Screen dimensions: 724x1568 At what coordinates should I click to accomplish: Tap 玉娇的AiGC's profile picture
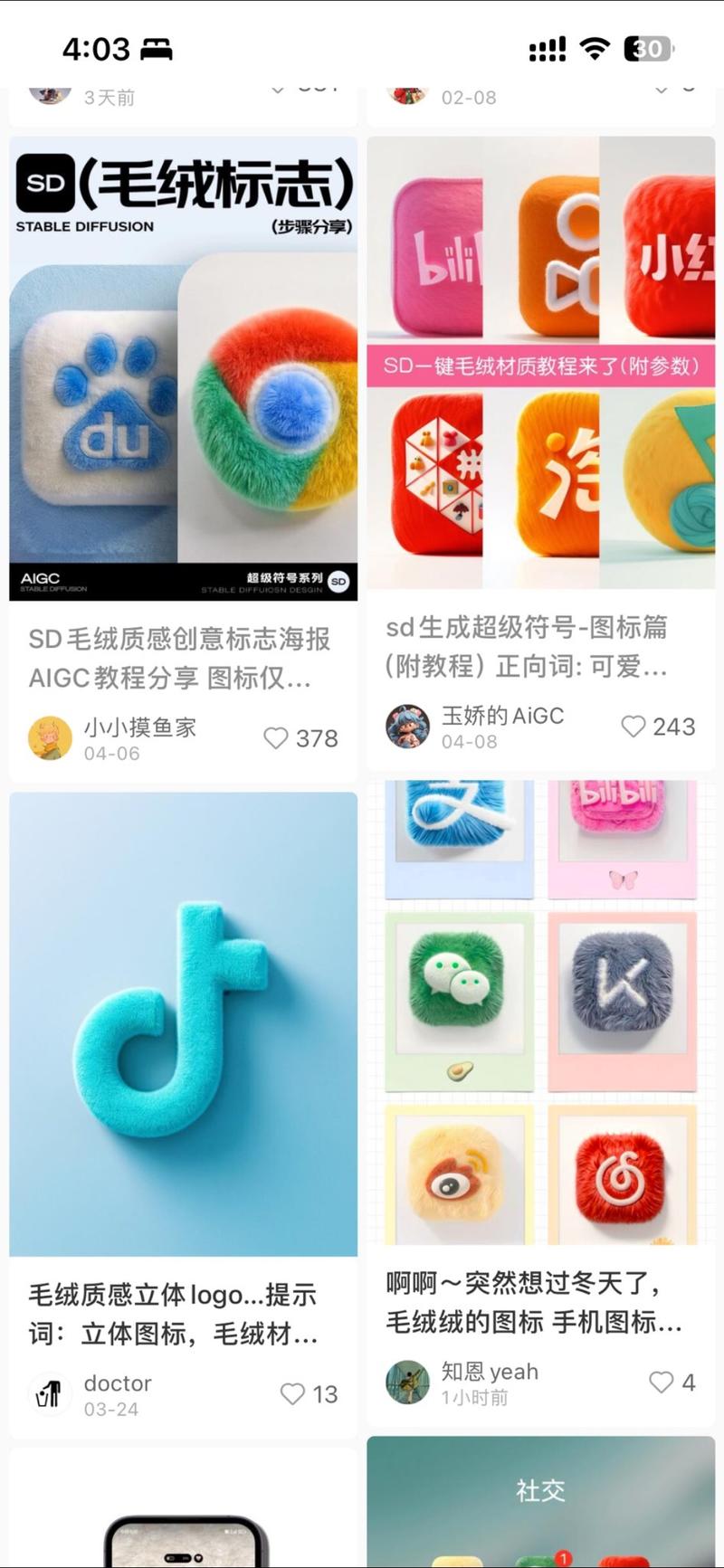click(408, 727)
